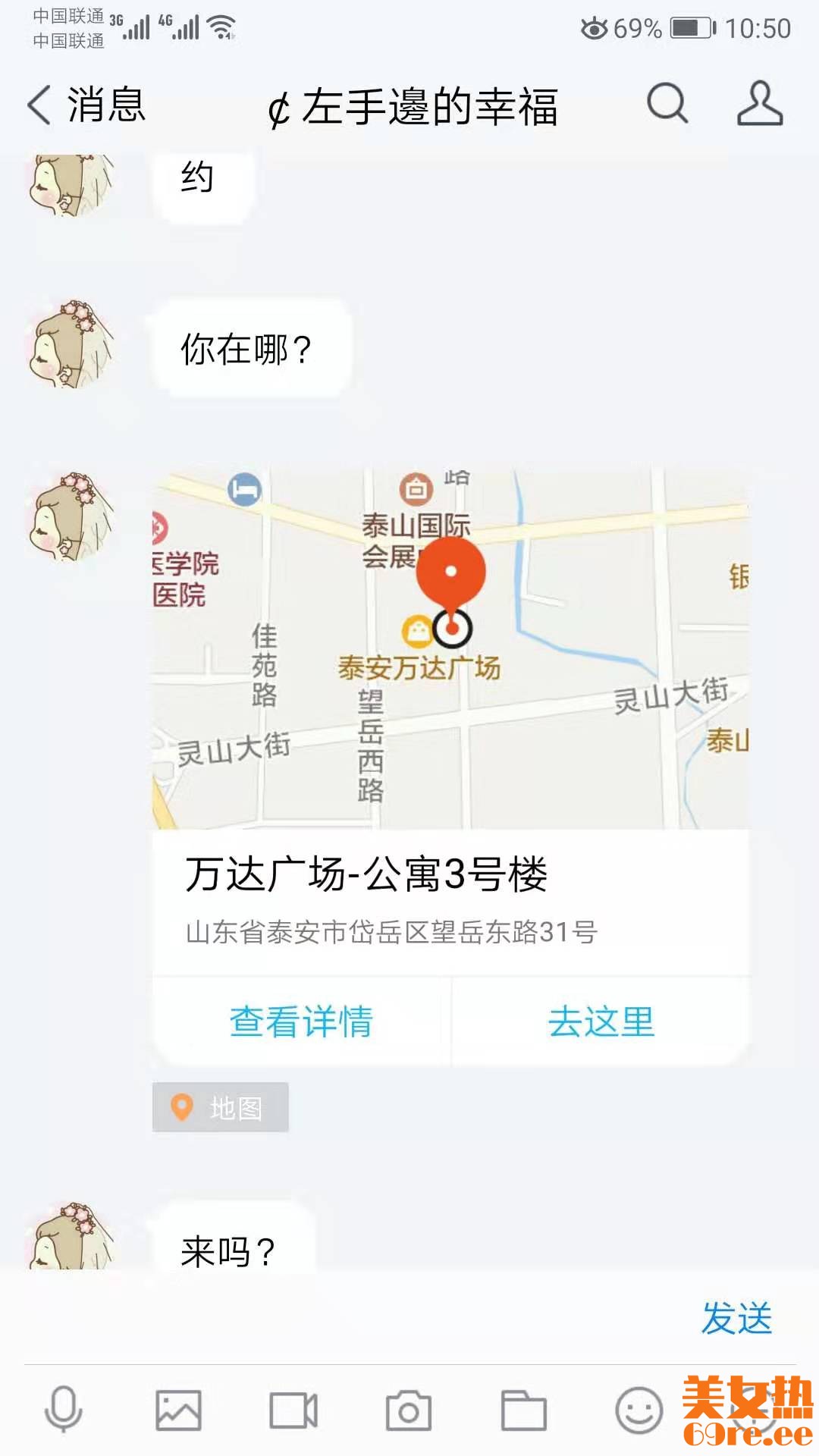Record a voice message with microphone
Viewport: 819px width, 1456px height.
pos(64,1410)
